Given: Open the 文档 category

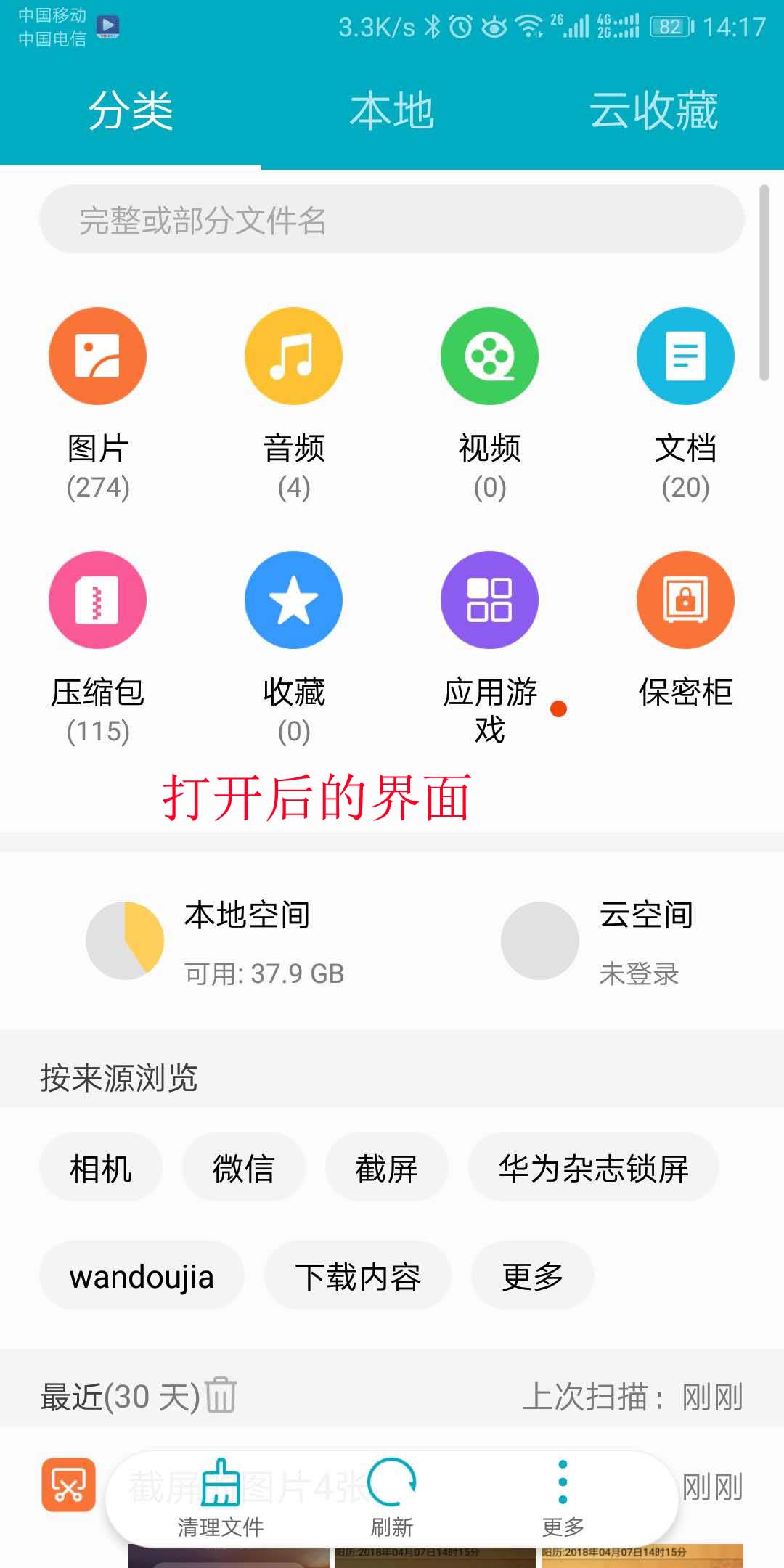Looking at the screenshot, I should pyautogui.click(x=685, y=356).
